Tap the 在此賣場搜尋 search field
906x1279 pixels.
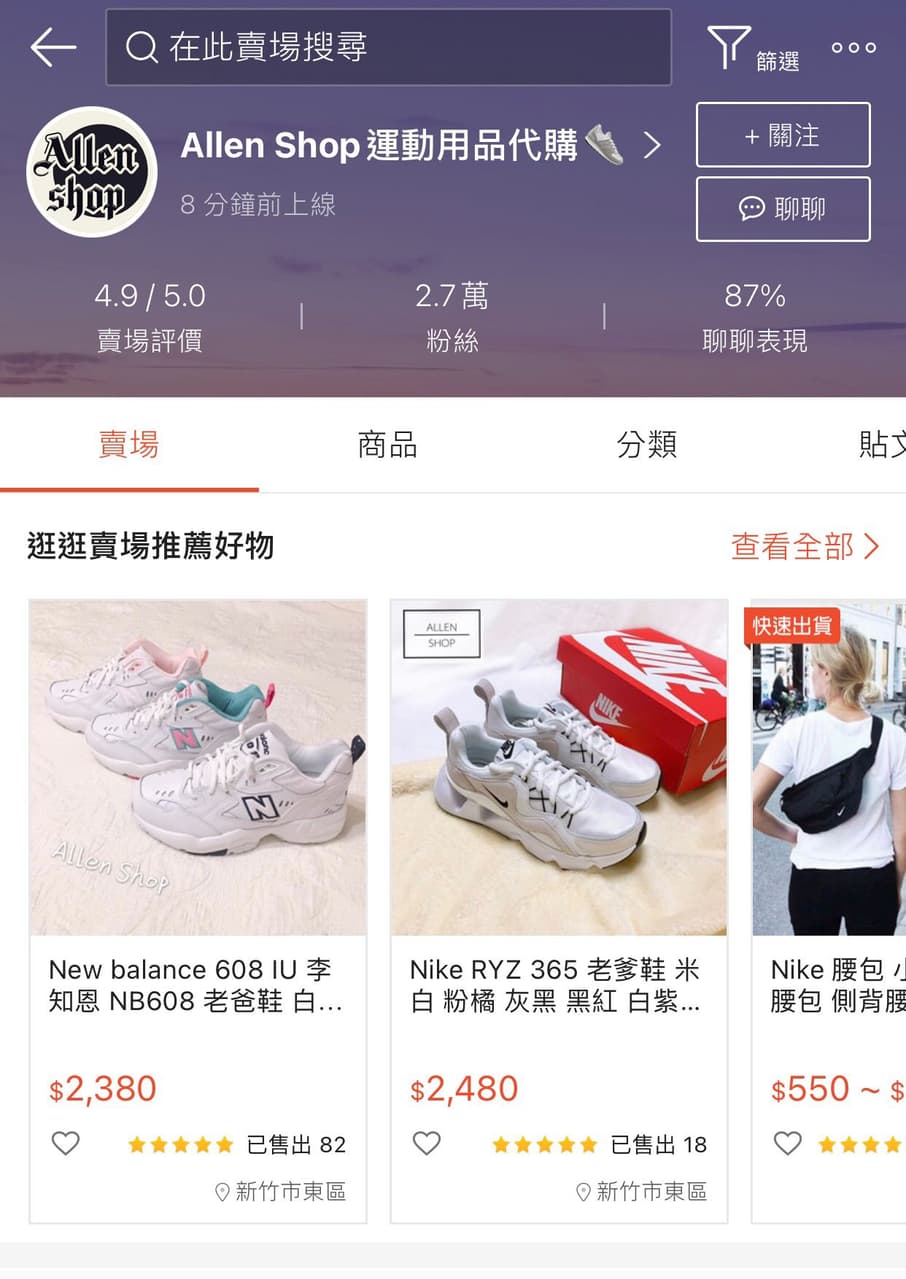388,47
